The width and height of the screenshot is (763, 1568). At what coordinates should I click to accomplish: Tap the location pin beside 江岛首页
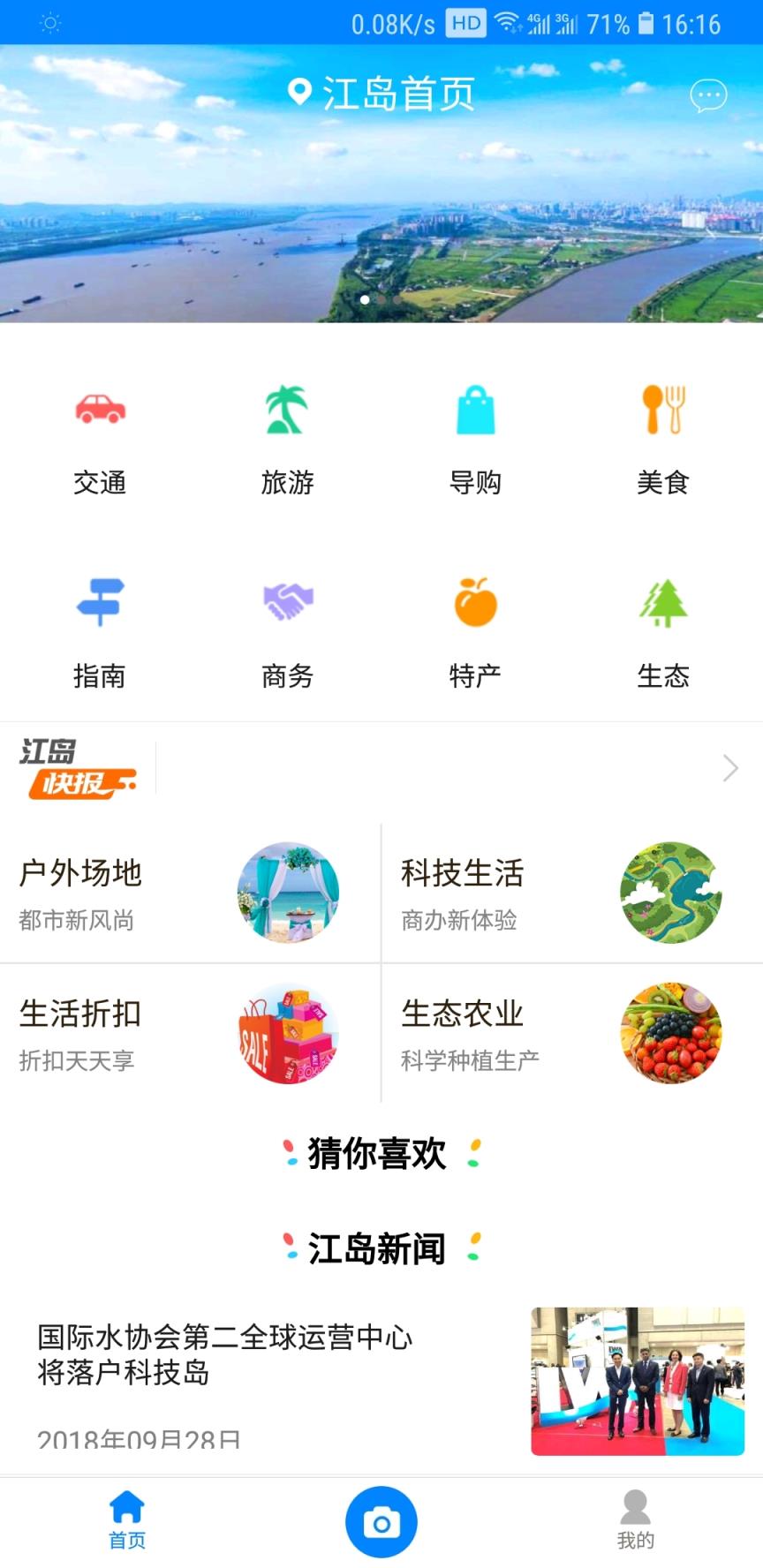[300, 91]
